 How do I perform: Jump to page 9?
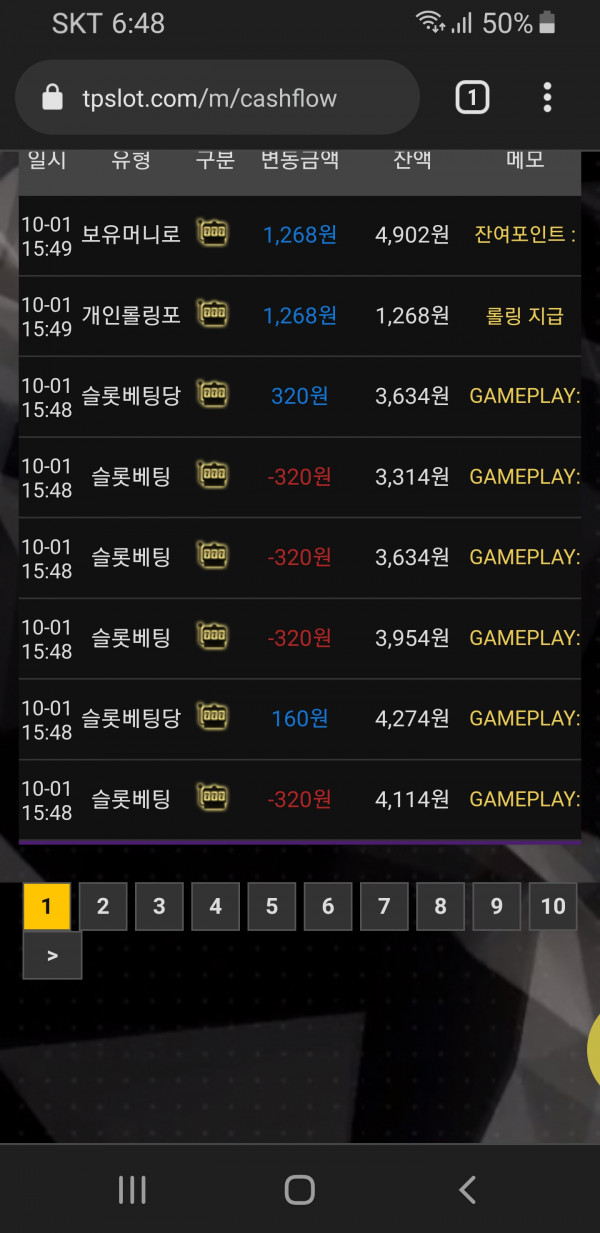(x=497, y=907)
